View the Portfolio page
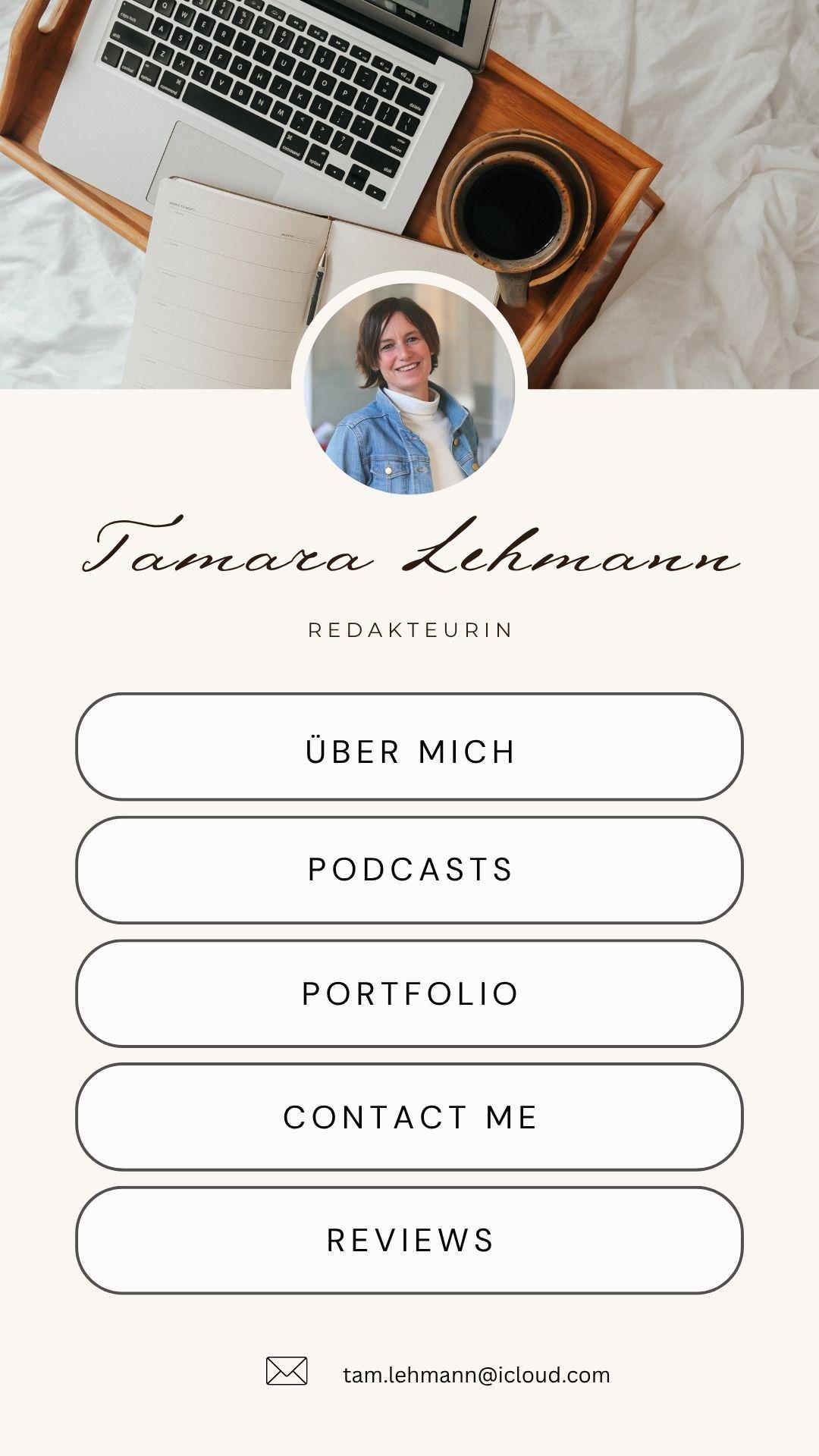The image size is (819, 1456). click(409, 993)
